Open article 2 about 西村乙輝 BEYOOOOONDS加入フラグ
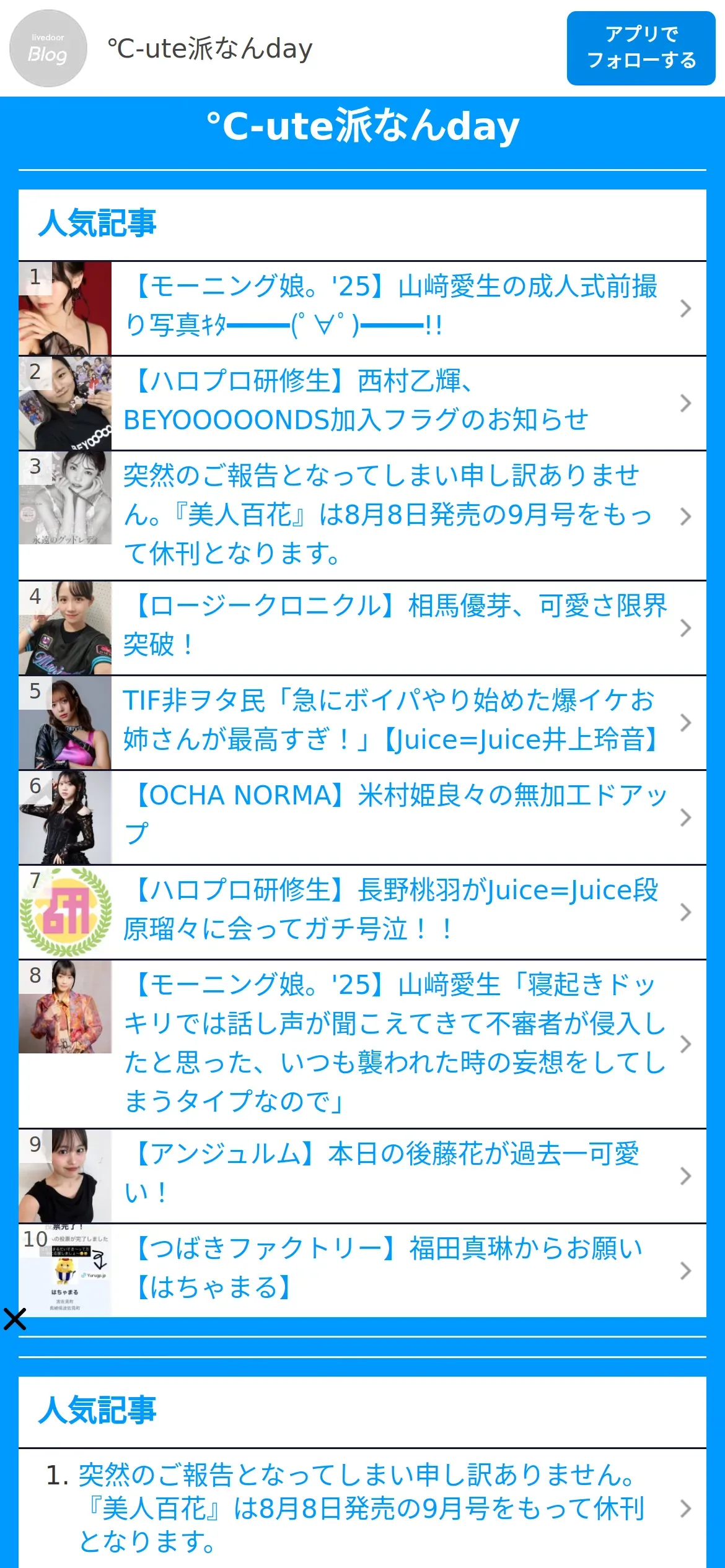 [390, 402]
